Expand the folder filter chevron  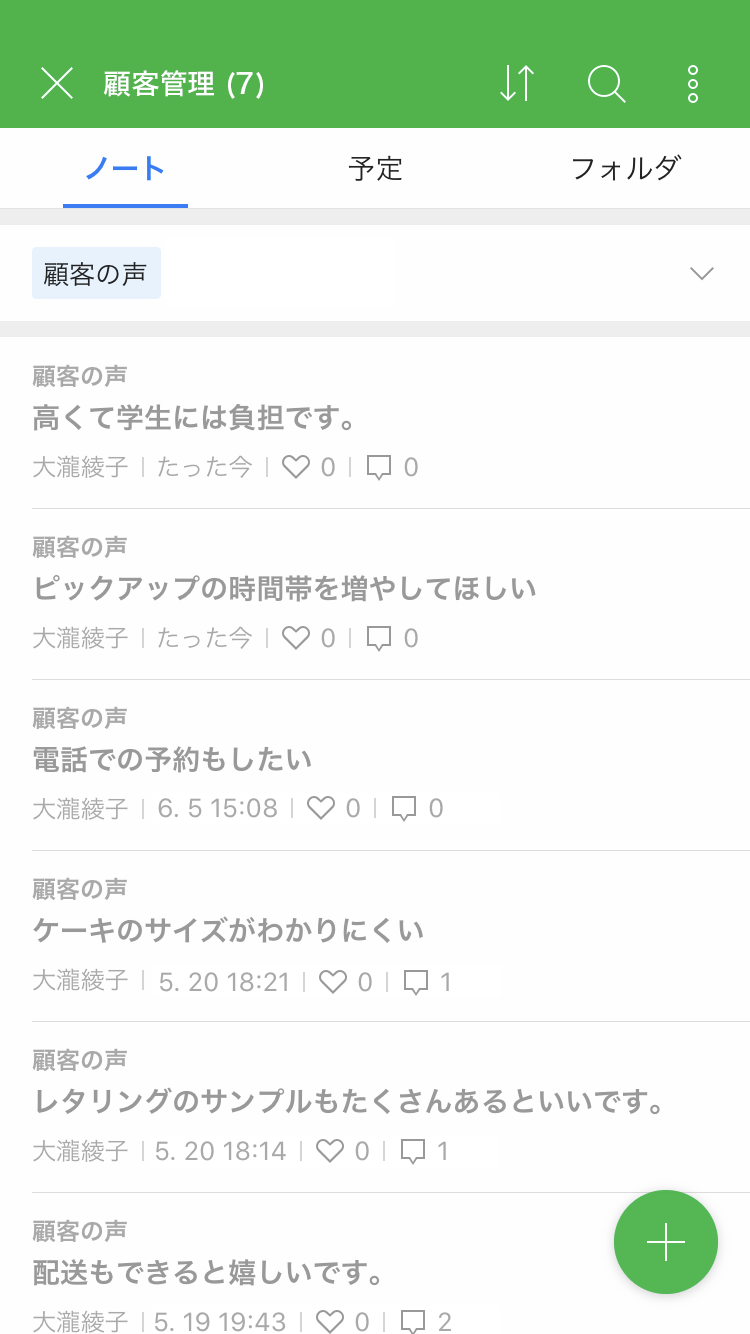coord(702,274)
